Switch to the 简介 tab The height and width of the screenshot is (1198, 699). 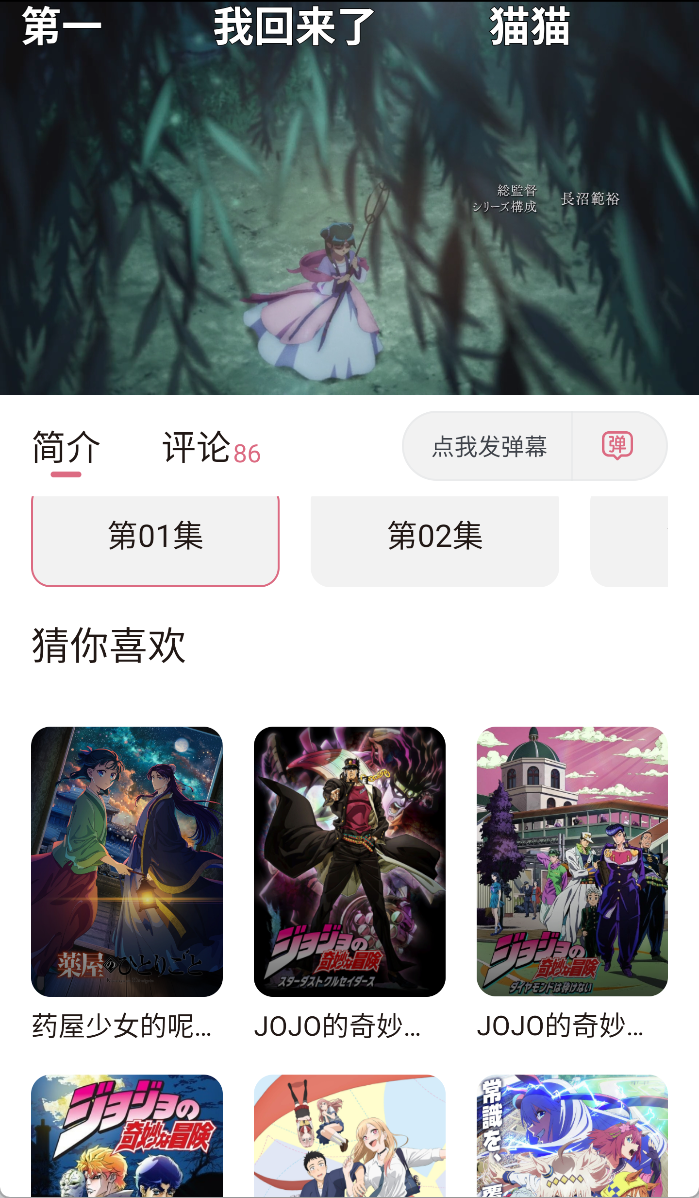[66, 447]
